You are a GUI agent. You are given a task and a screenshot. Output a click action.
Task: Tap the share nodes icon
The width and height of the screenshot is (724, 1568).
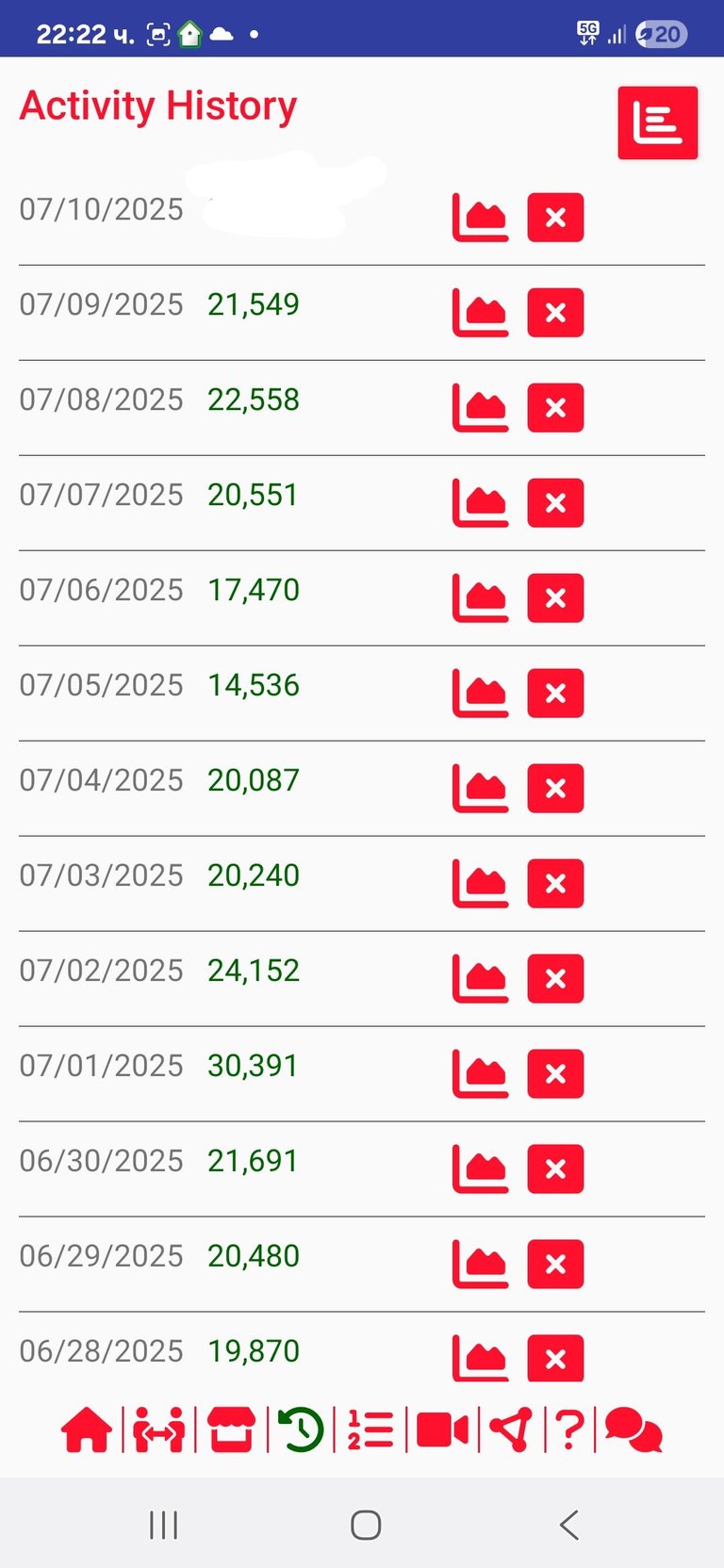tap(512, 1429)
